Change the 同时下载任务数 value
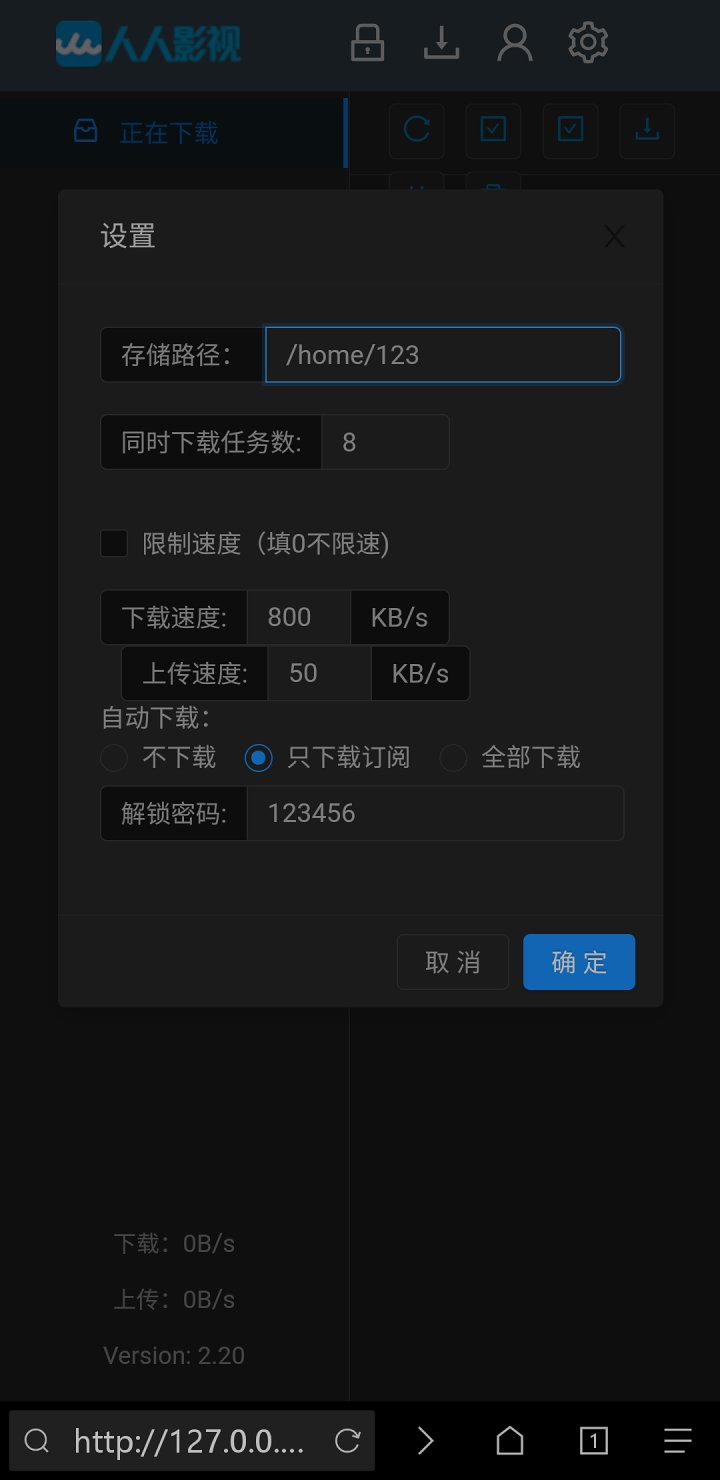Screen dimensions: 720x1480 (x=384, y=442)
